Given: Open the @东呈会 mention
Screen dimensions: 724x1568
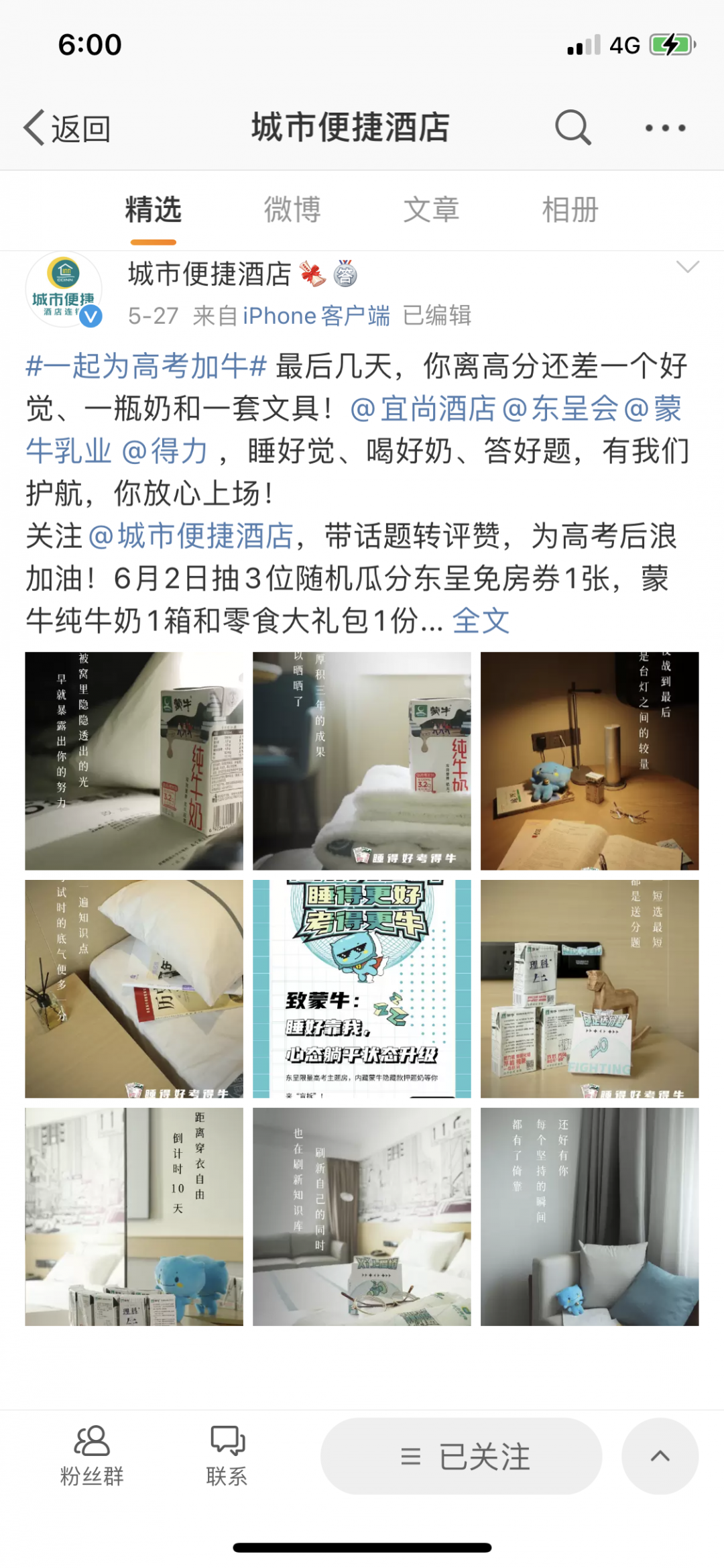Looking at the screenshot, I should tap(560, 408).
